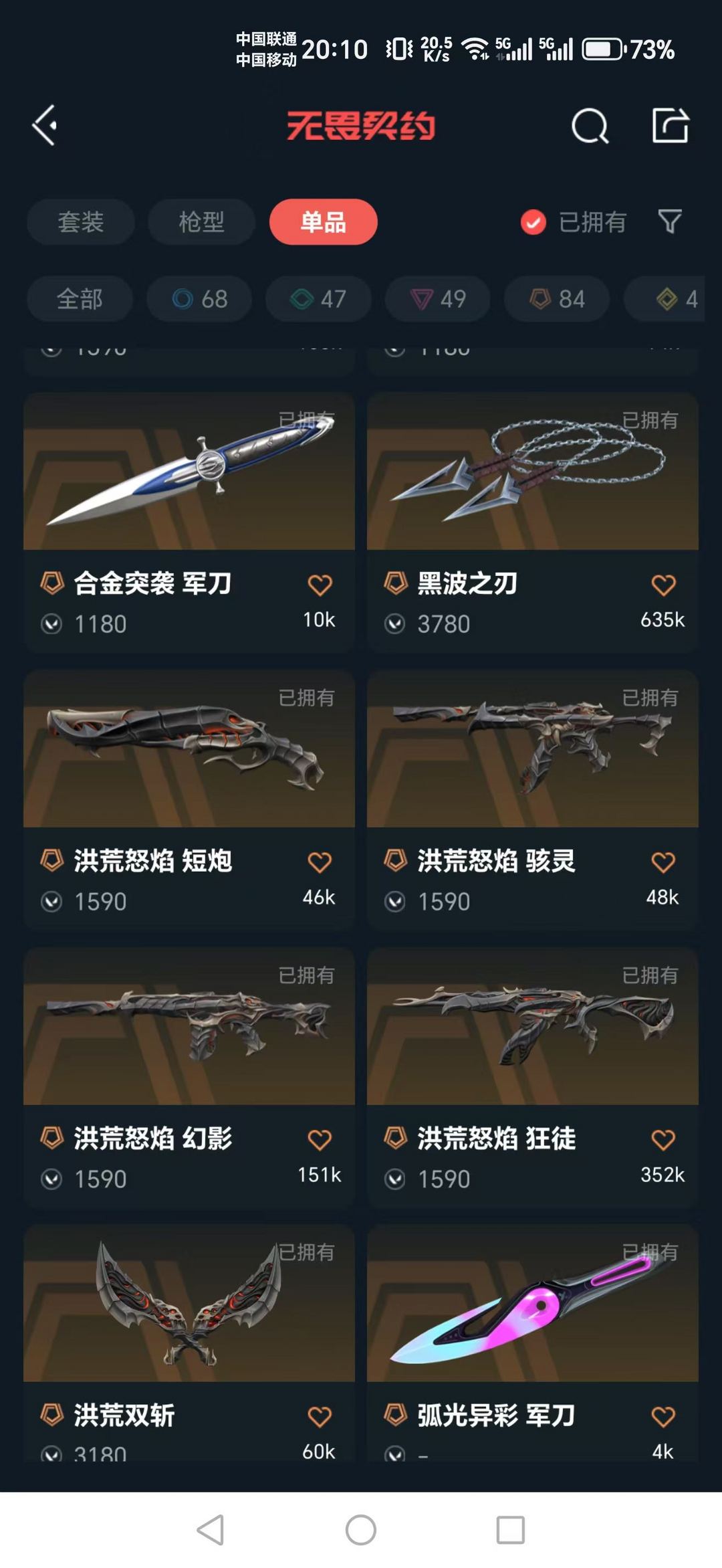Open the 洪荒怒焰 幻影 item card
The width and height of the screenshot is (722, 1568).
pyautogui.click(x=189, y=1077)
